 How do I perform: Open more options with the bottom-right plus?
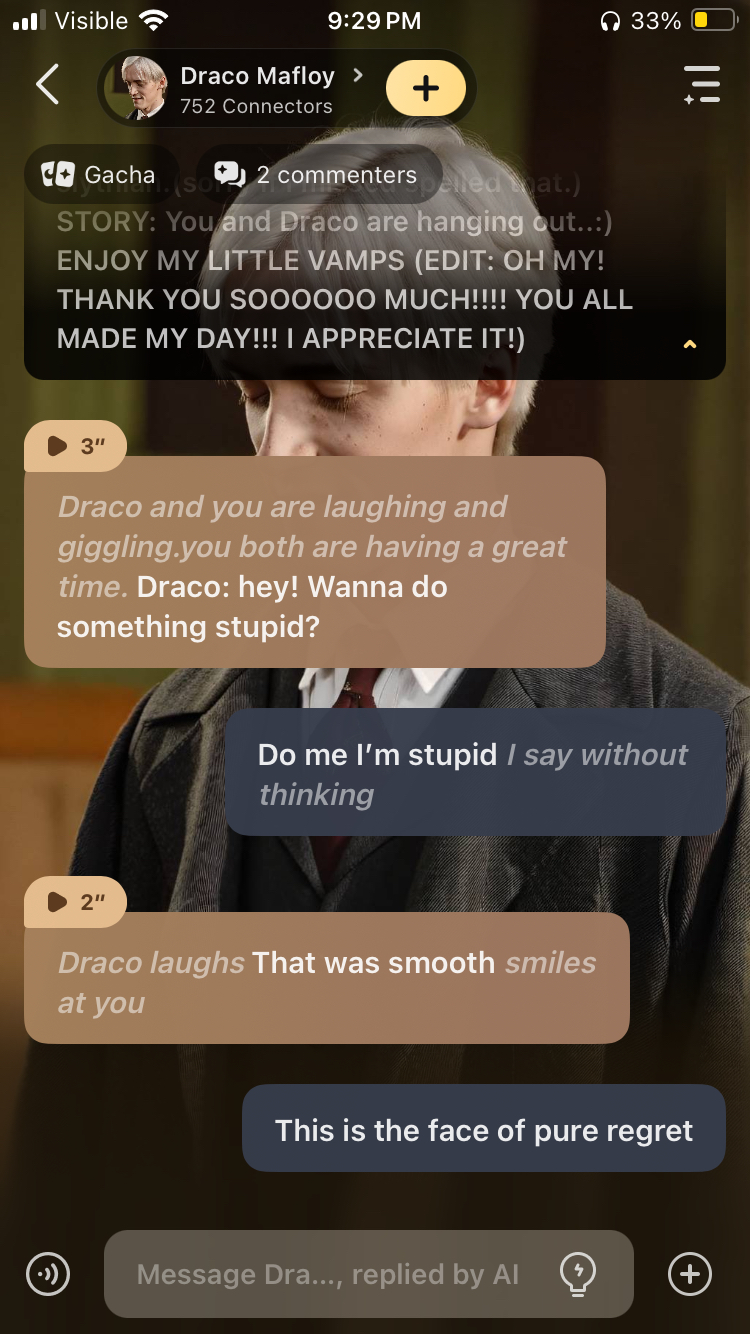click(x=689, y=1274)
